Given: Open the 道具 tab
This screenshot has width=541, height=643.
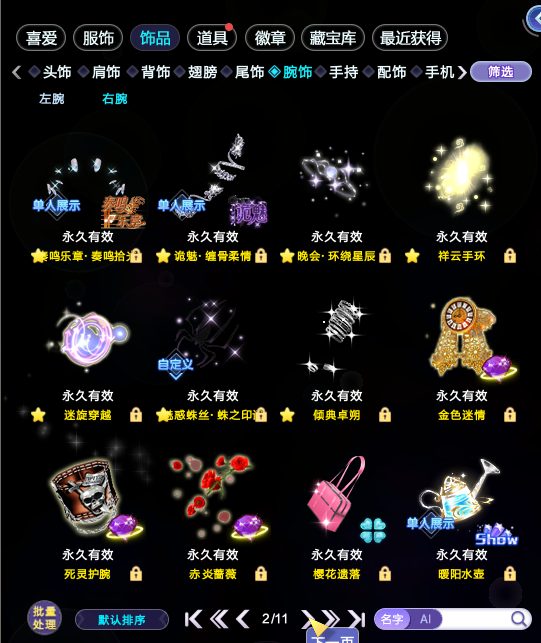Looking at the screenshot, I should [212, 38].
